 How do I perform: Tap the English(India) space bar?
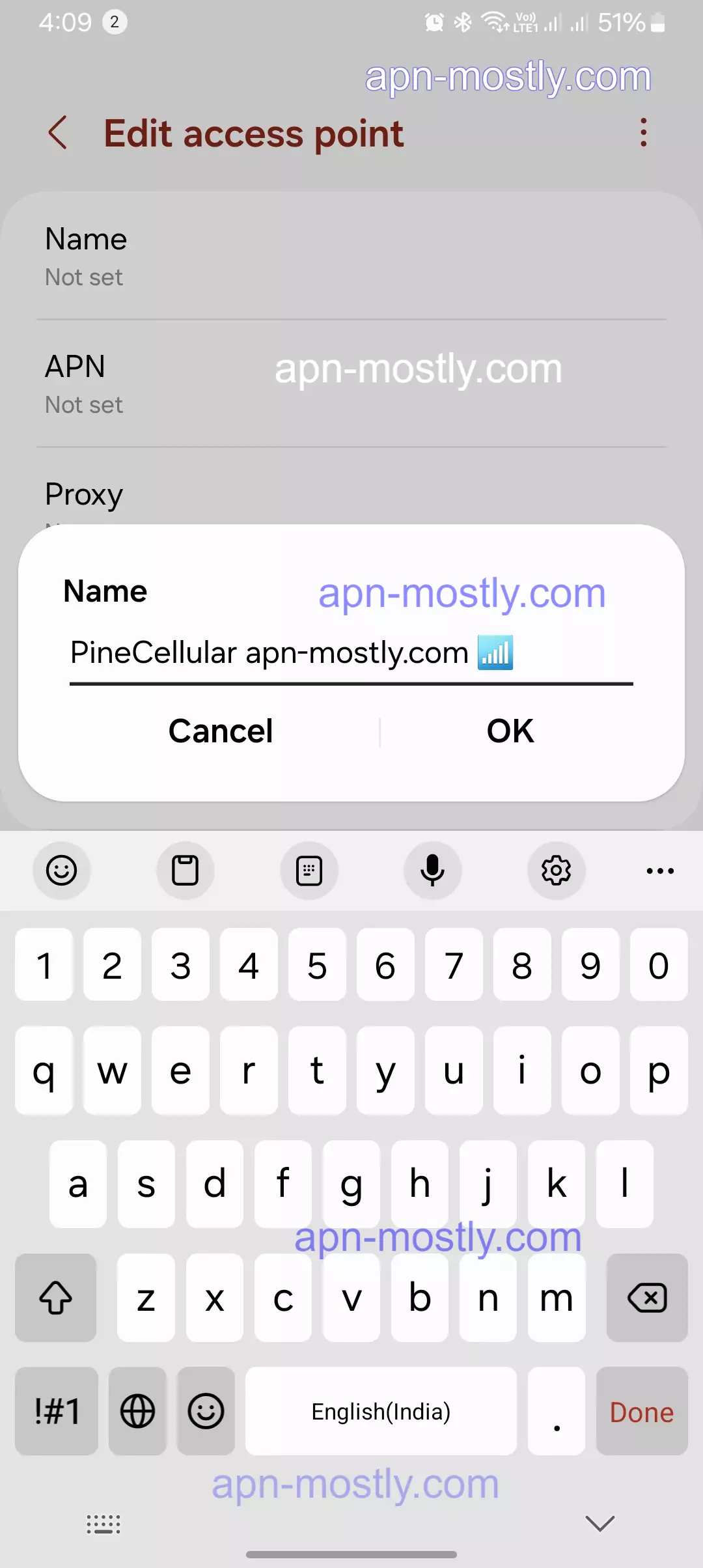click(x=381, y=1411)
